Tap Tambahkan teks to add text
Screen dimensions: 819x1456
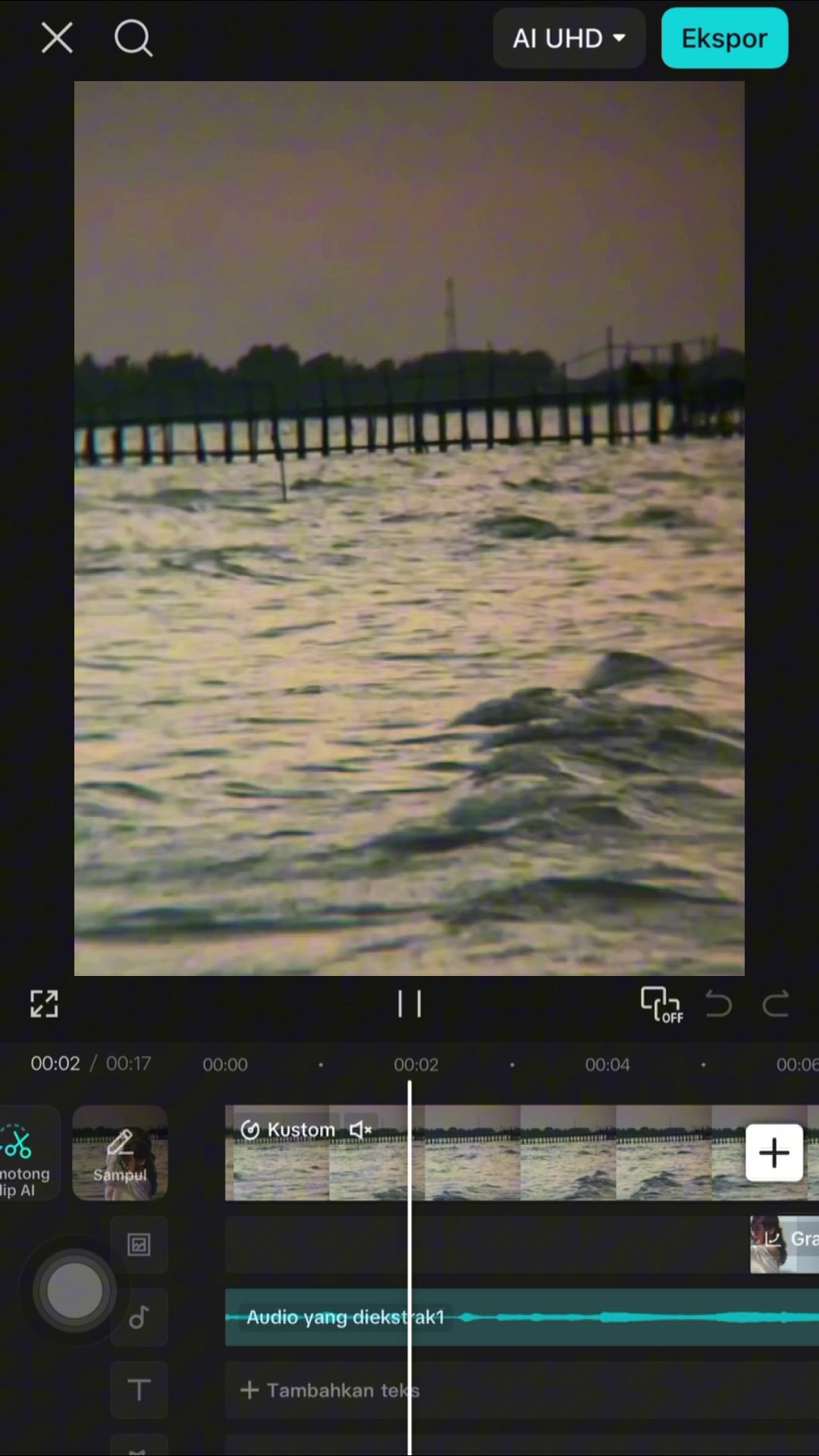(330, 1390)
